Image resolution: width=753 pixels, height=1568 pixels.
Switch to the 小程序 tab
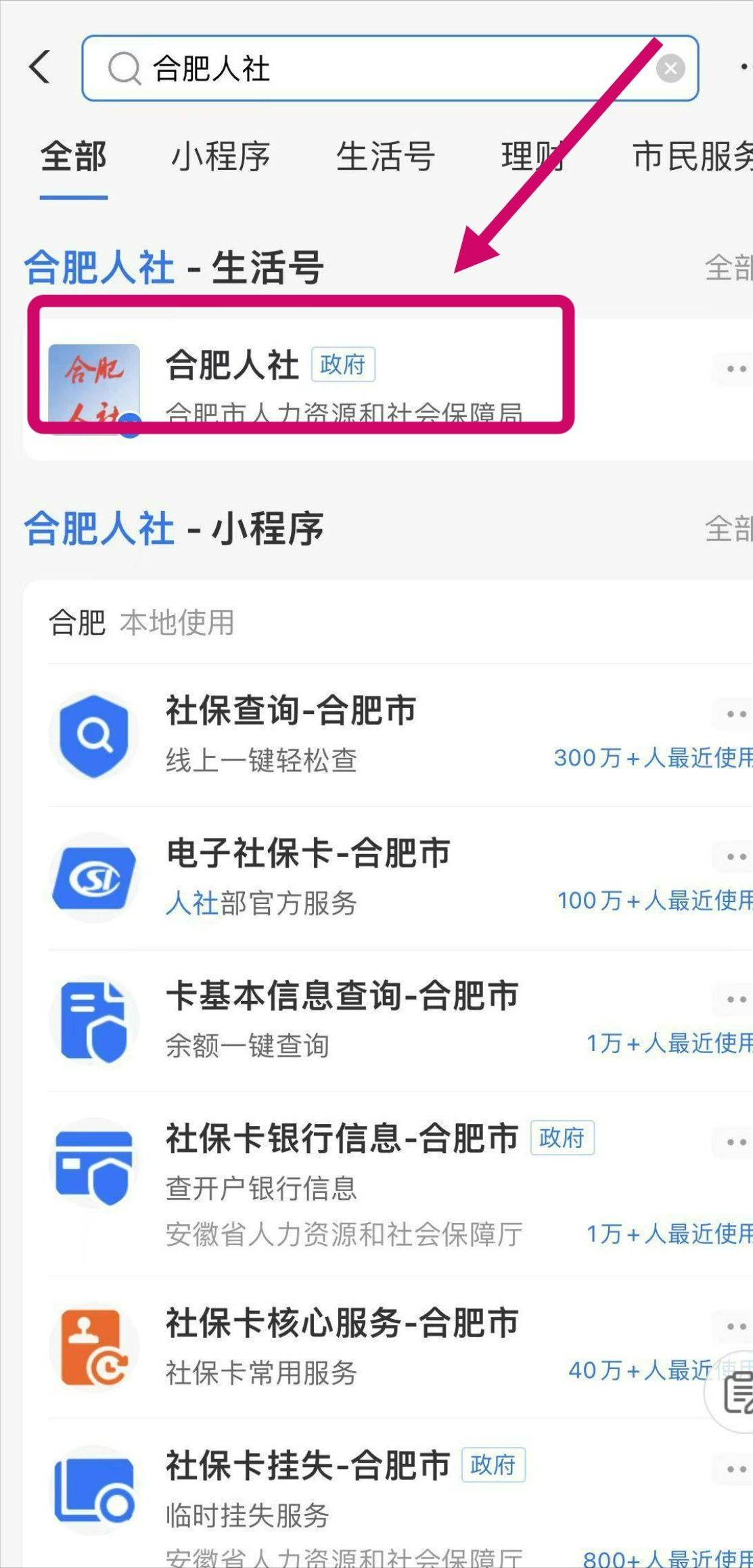pos(221,157)
